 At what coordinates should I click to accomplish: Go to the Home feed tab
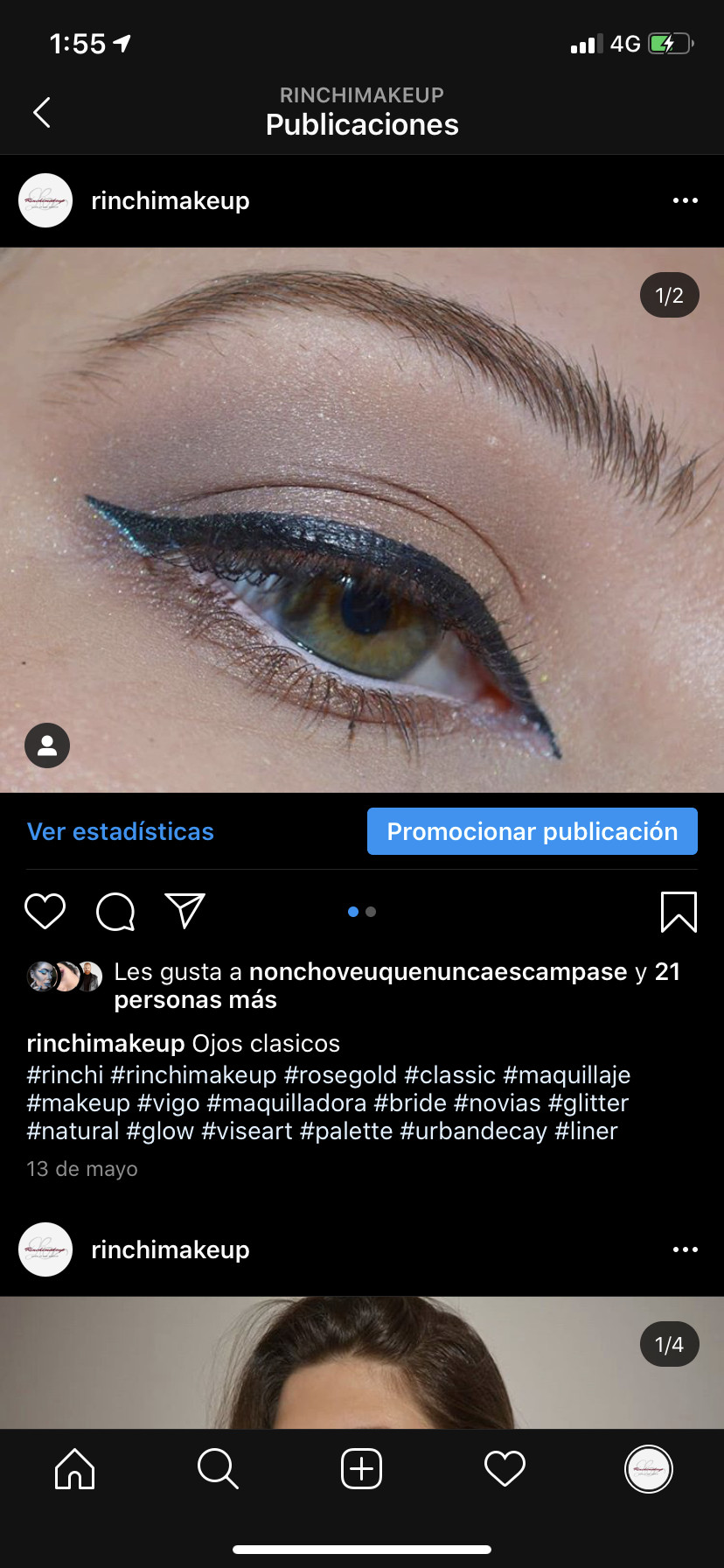(74, 1468)
